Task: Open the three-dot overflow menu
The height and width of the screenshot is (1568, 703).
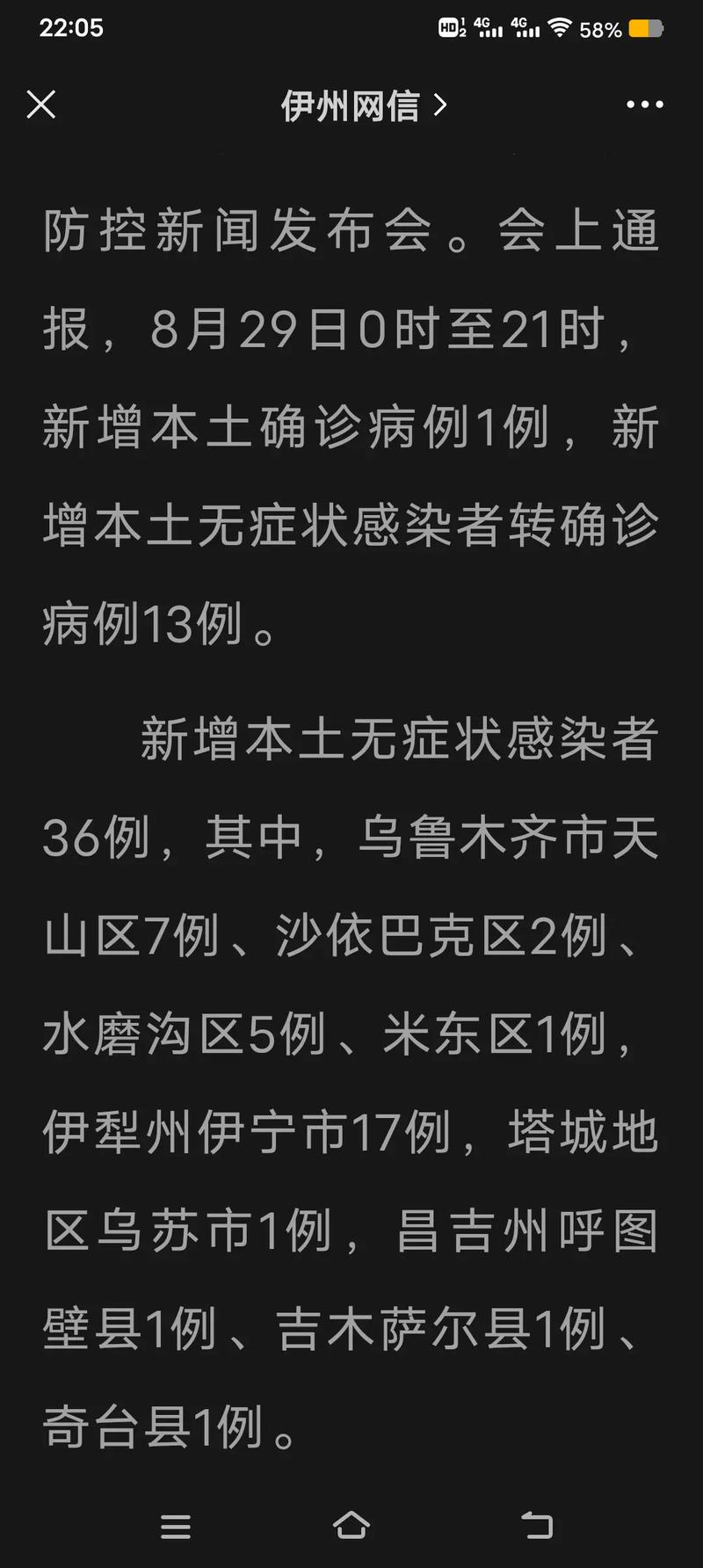Action: 644,105
